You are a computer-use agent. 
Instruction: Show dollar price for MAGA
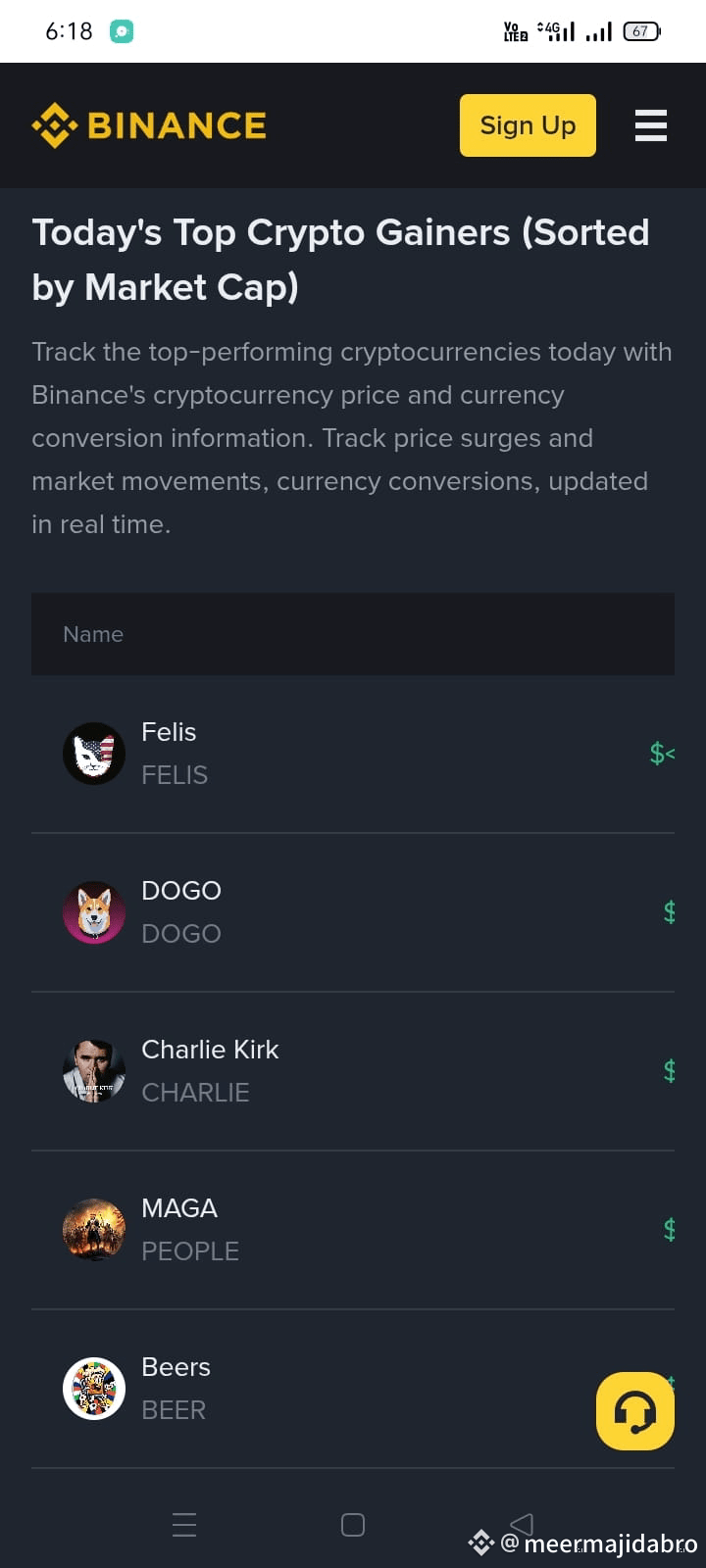click(668, 1230)
